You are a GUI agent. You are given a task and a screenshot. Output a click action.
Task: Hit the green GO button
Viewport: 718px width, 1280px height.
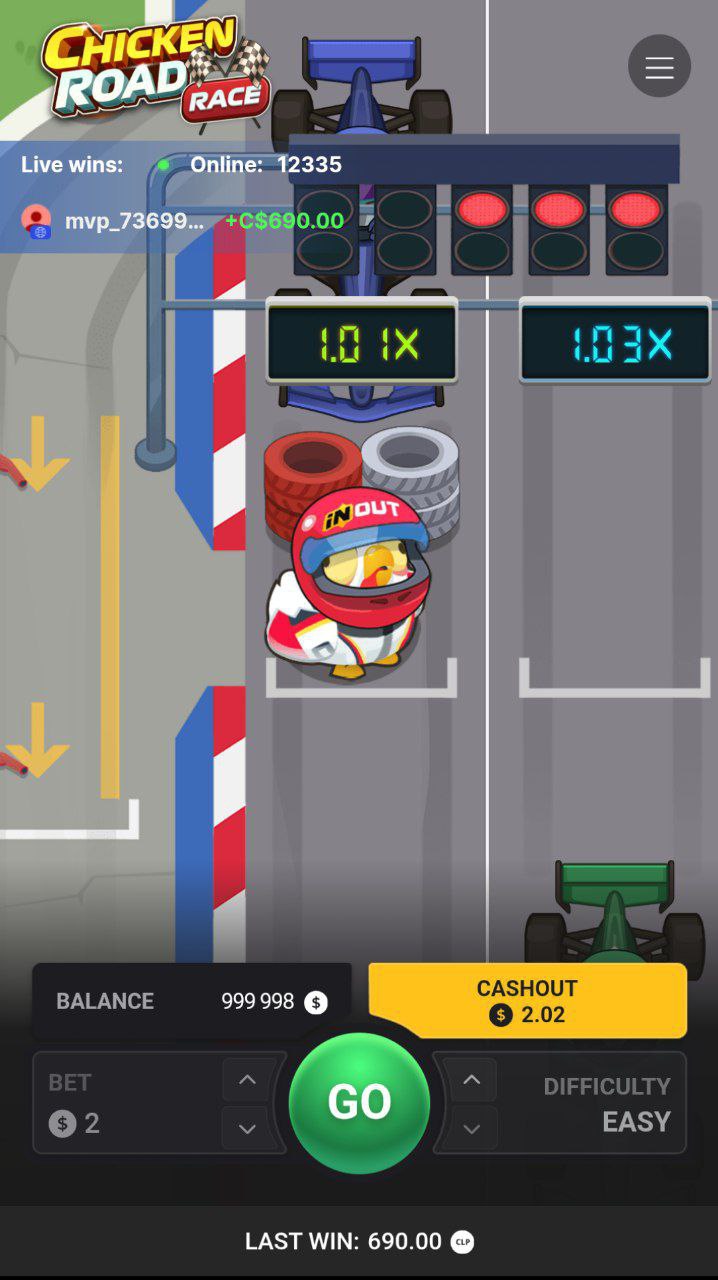359,1102
